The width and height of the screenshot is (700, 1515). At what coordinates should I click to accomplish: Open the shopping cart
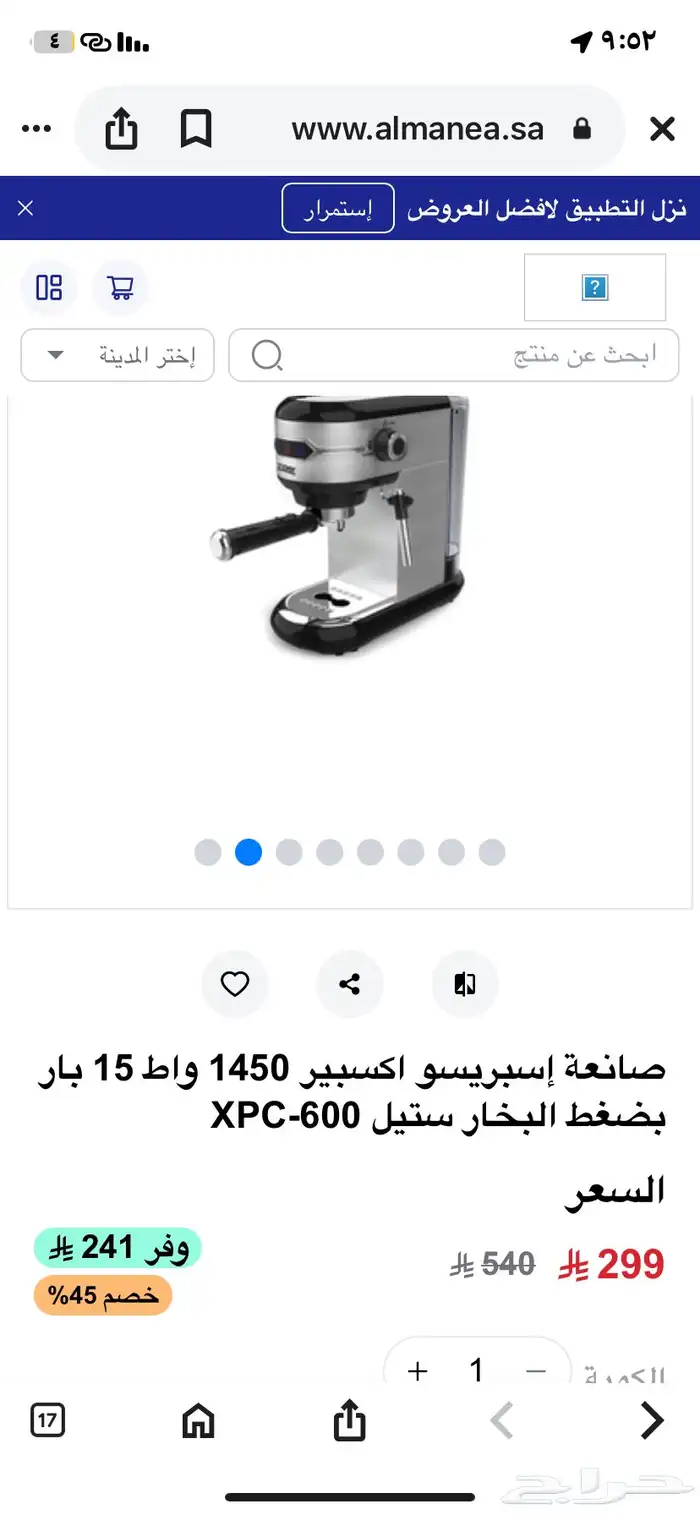click(121, 288)
